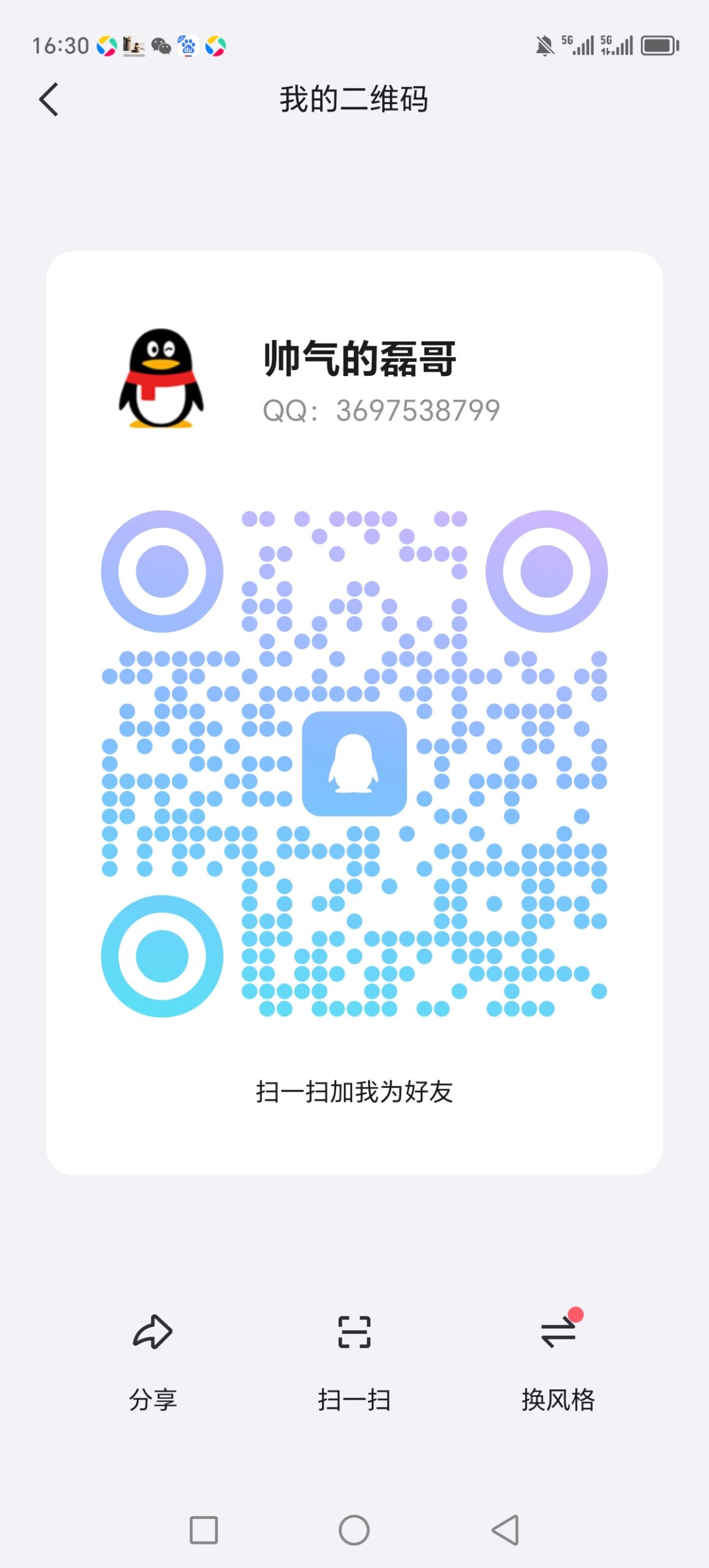
Task: Select 分享 to share the QR code
Action: pos(152,1398)
